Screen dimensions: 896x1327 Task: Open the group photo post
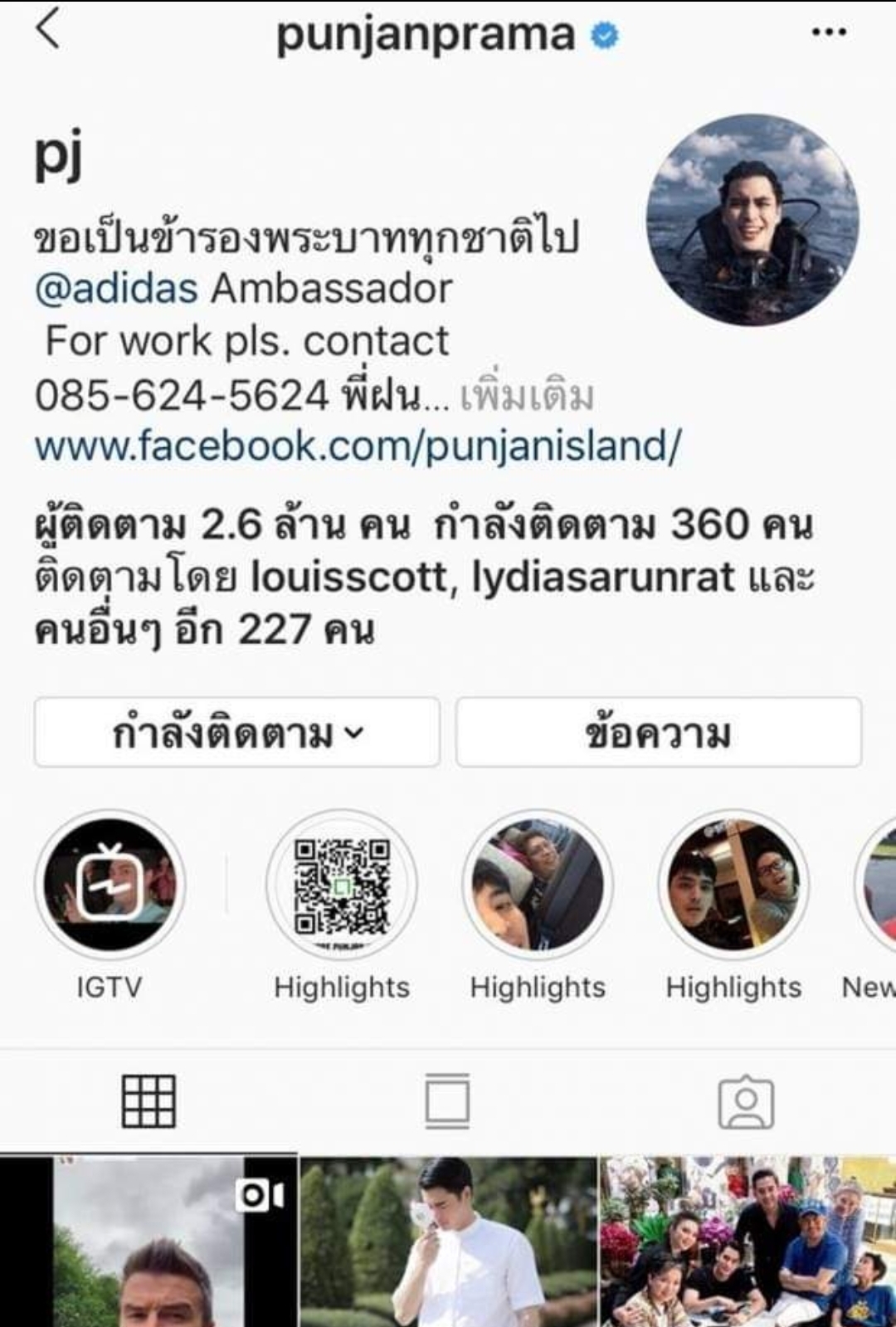(747, 1242)
